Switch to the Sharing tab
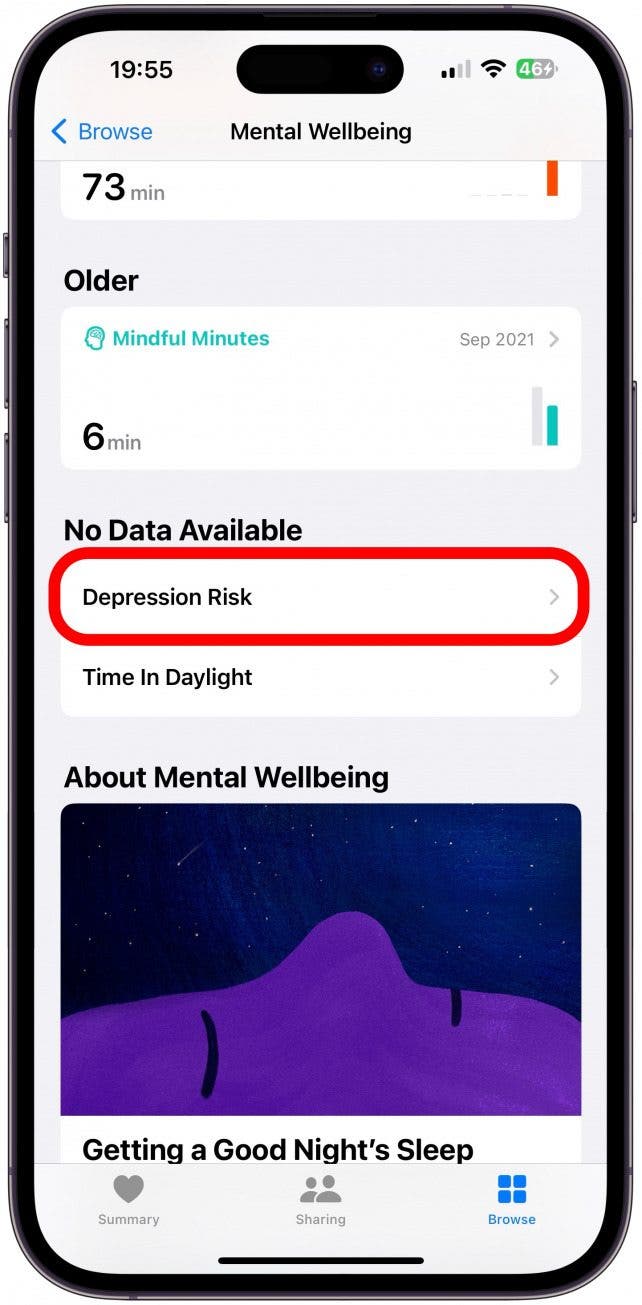The height and width of the screenshot is (1305, 642). pyautogui.click(x=320, y=1199)
